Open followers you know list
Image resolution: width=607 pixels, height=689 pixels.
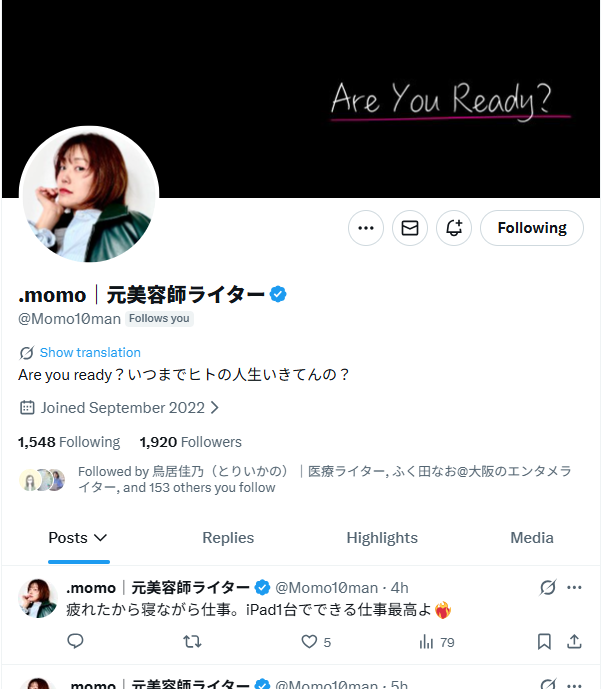click(x=300, y=479)
